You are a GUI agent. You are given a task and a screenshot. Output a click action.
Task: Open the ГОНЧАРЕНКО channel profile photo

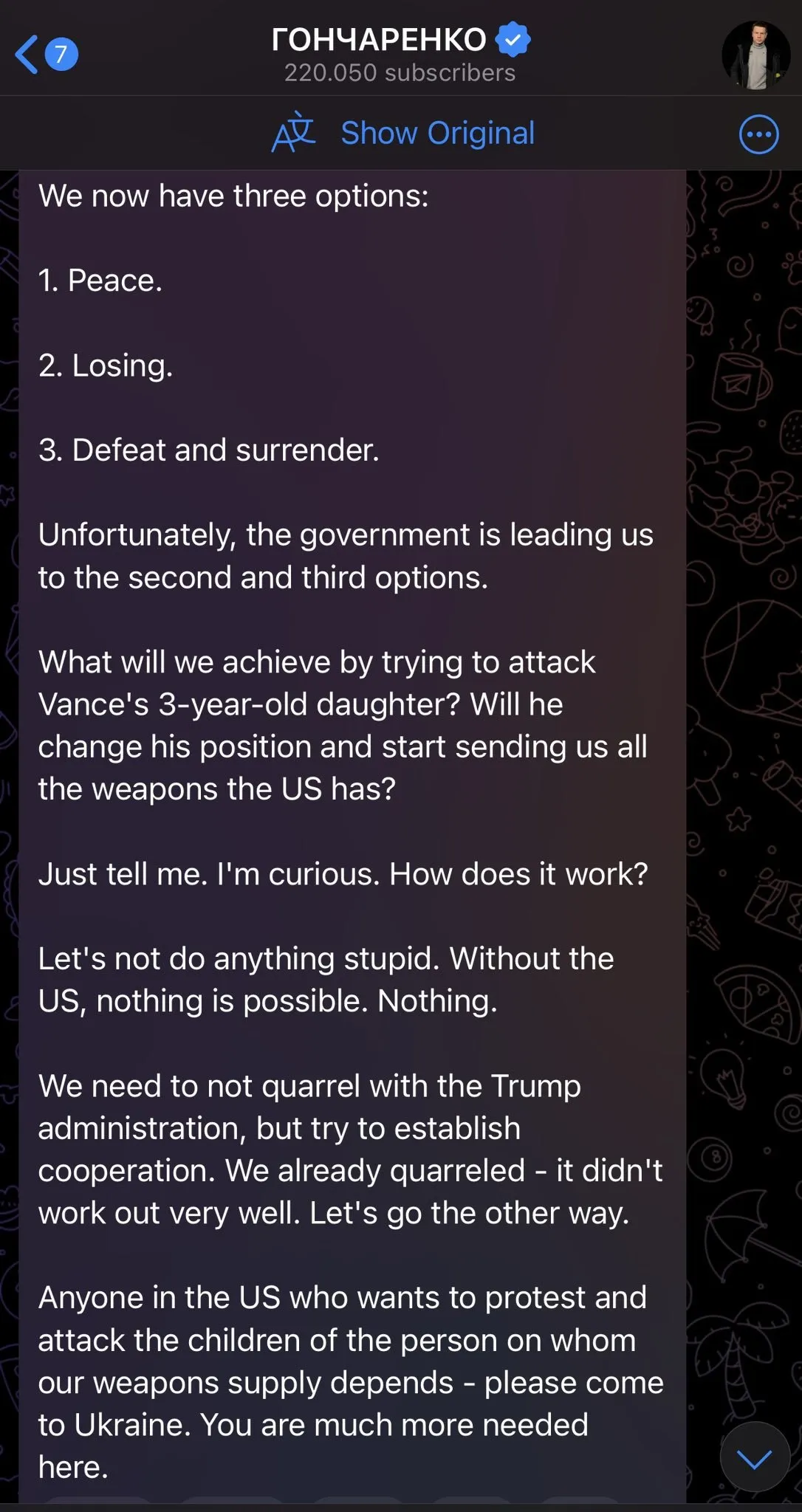pyautogui.click(x=755, y=55)
